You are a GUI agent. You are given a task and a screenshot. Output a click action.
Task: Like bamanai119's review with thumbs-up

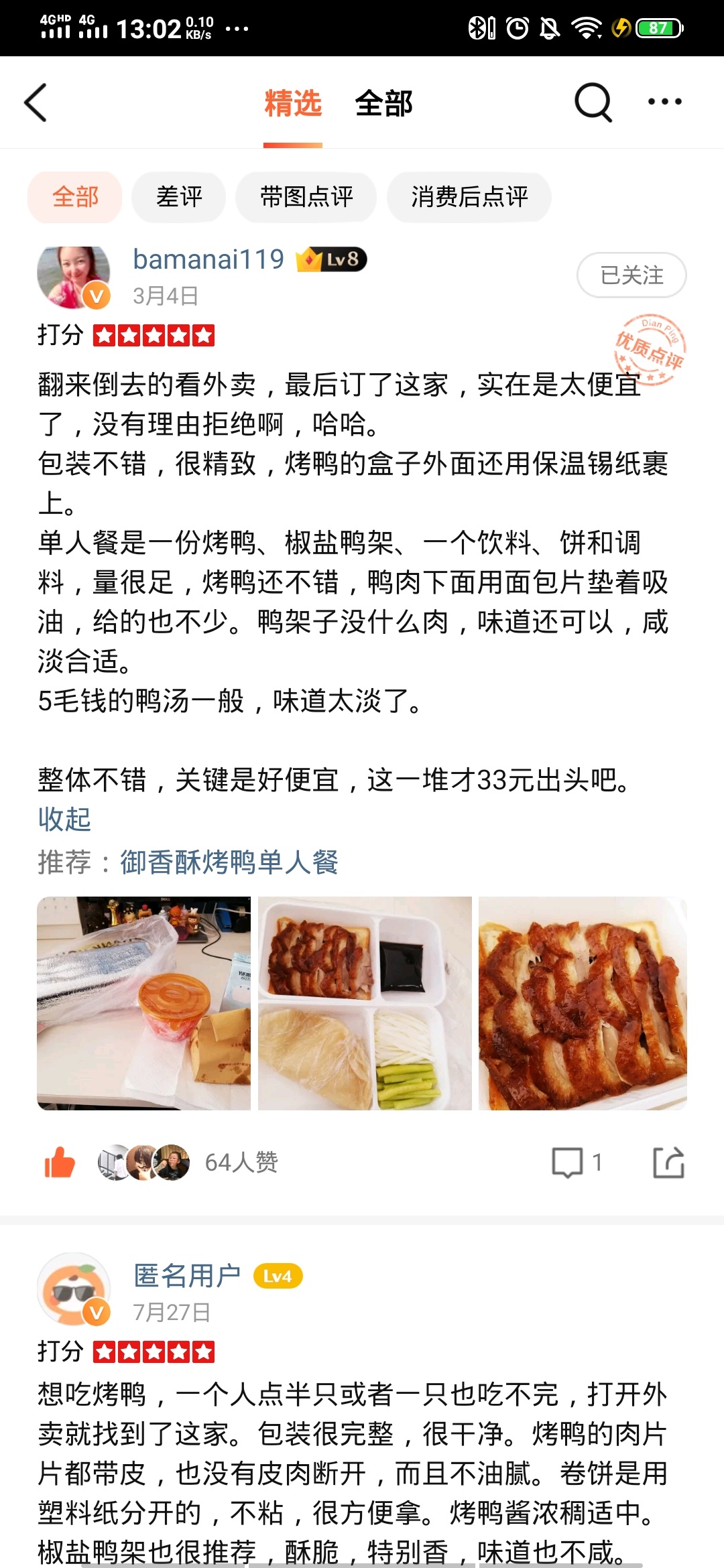click(60, 1163)
